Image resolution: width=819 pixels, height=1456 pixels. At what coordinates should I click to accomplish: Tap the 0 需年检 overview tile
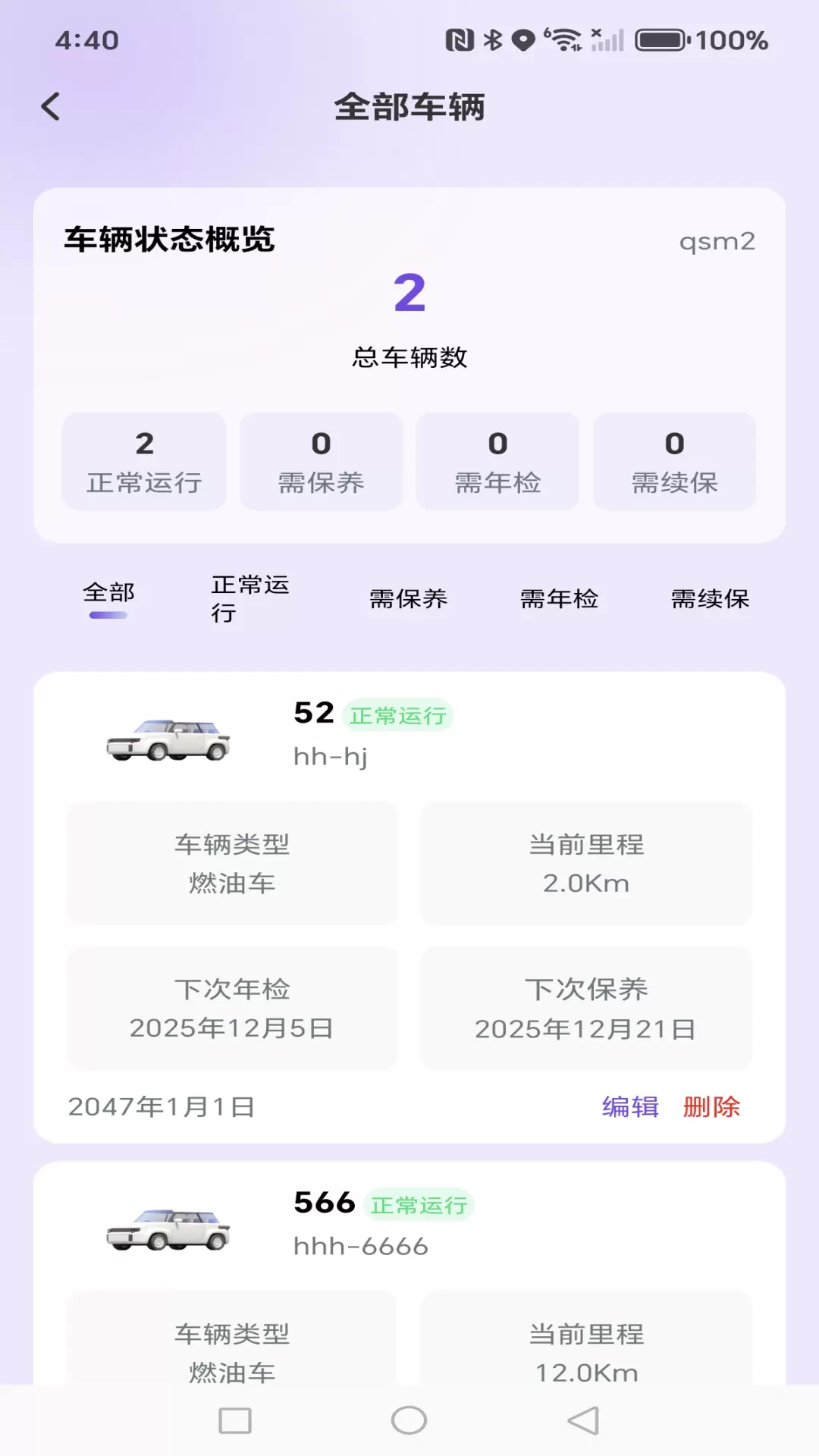(x=497, y=461)
